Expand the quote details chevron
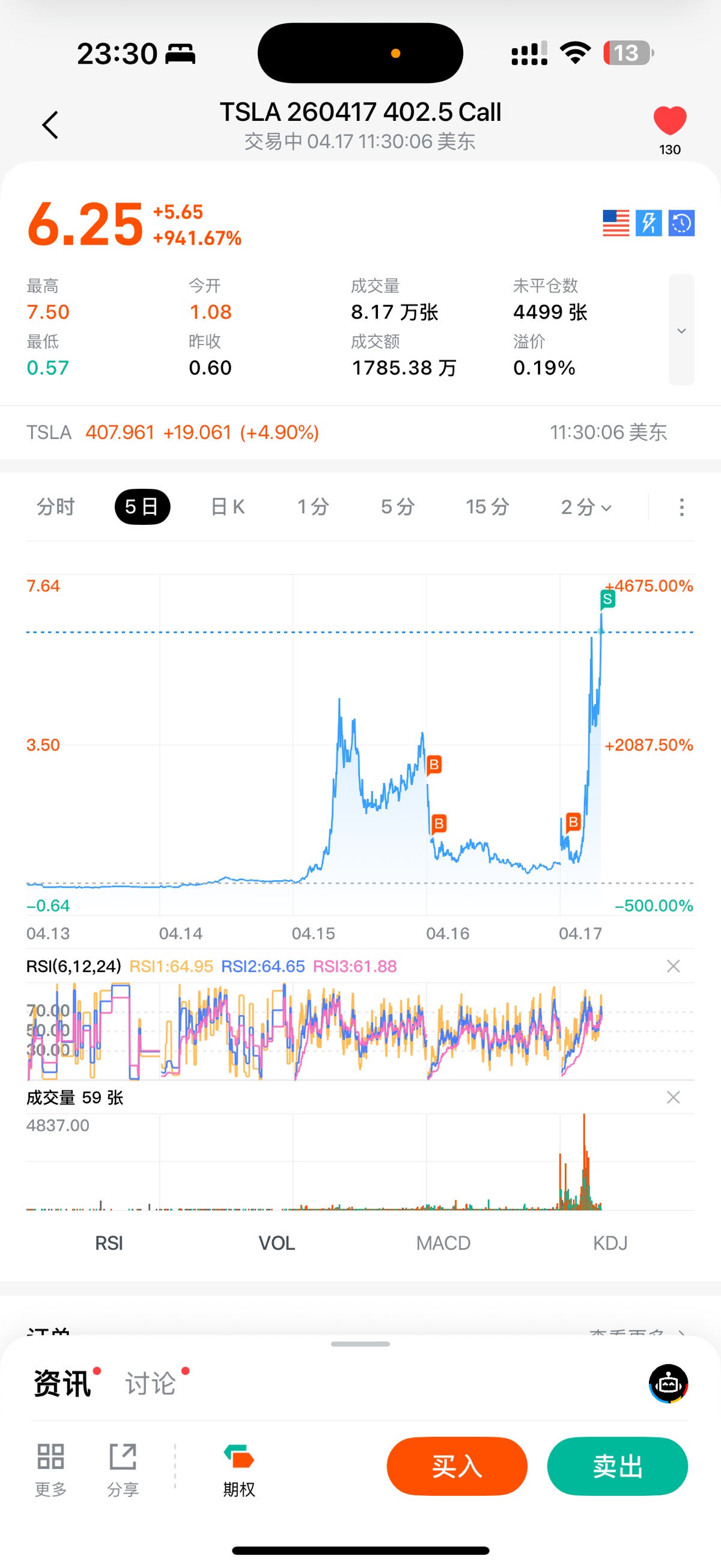Screen dimensions: 721x1568 (681, 331)
